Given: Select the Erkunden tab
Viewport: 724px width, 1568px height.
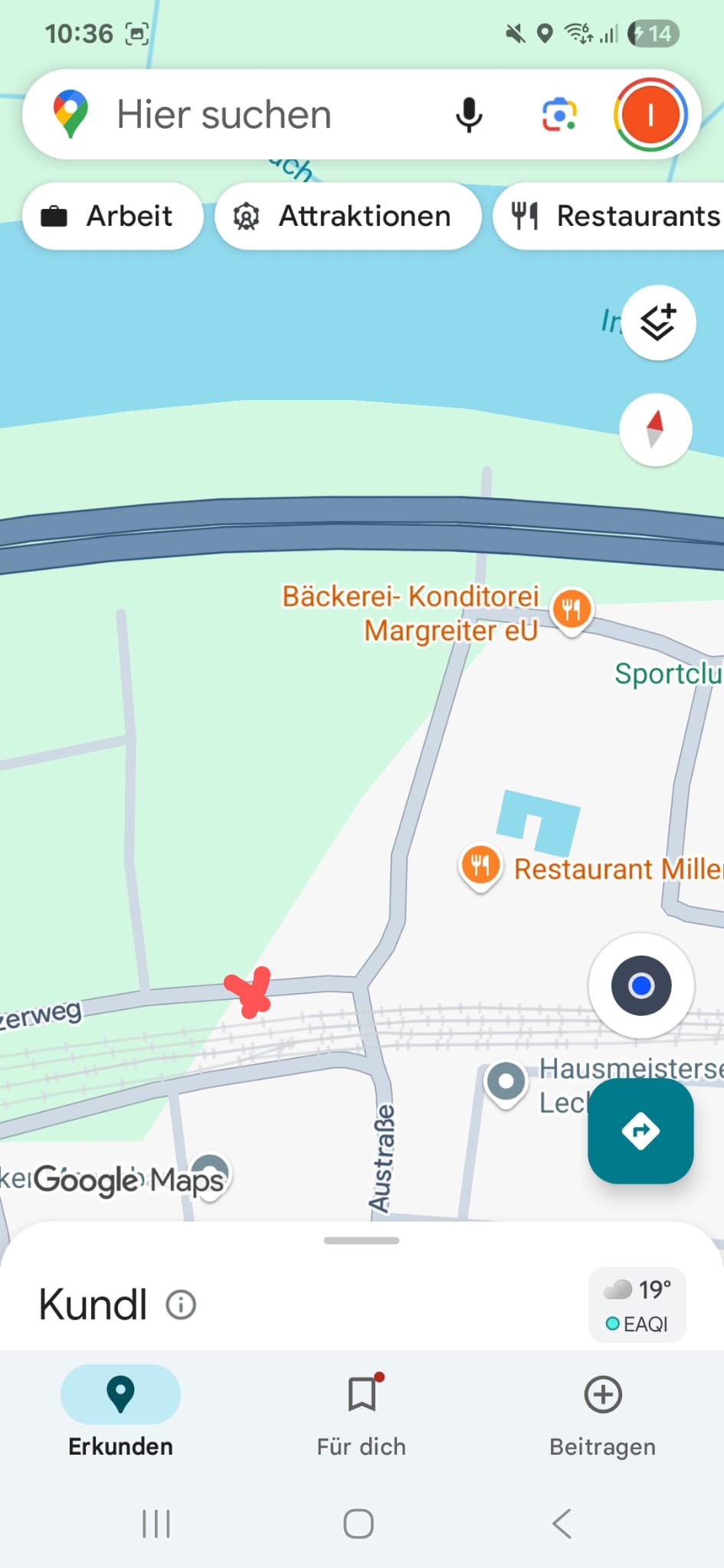Looking at the screenshot, I should 120,1413.
